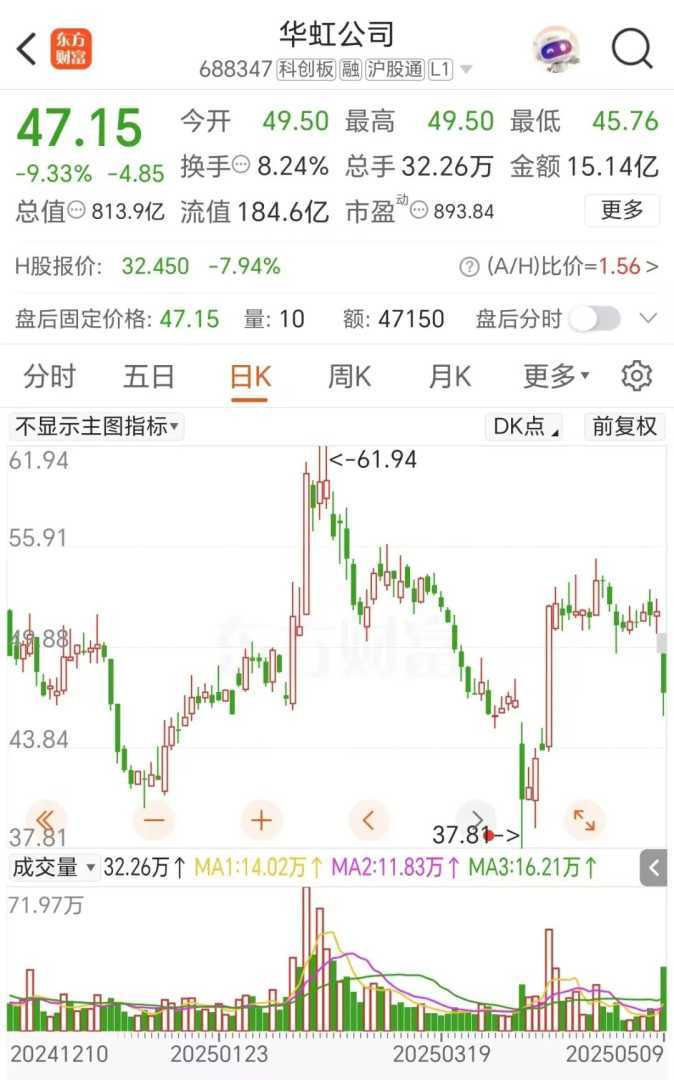Expand the 盘后固定价格 row chevron
The width and height of the screenshot is (674, 1080).
[x=647, y=319]
